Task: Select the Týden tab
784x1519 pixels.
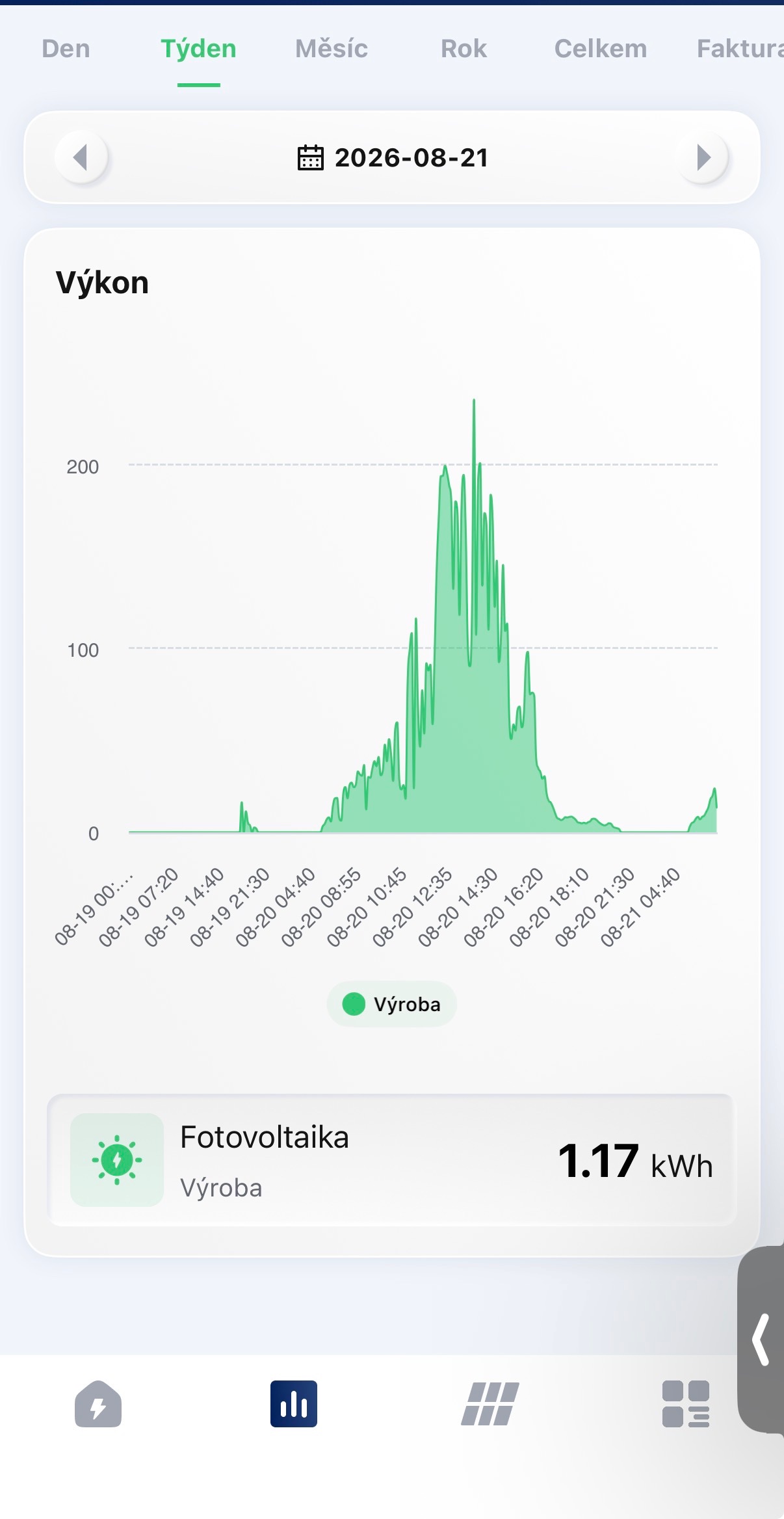Action: pos(198,49)
